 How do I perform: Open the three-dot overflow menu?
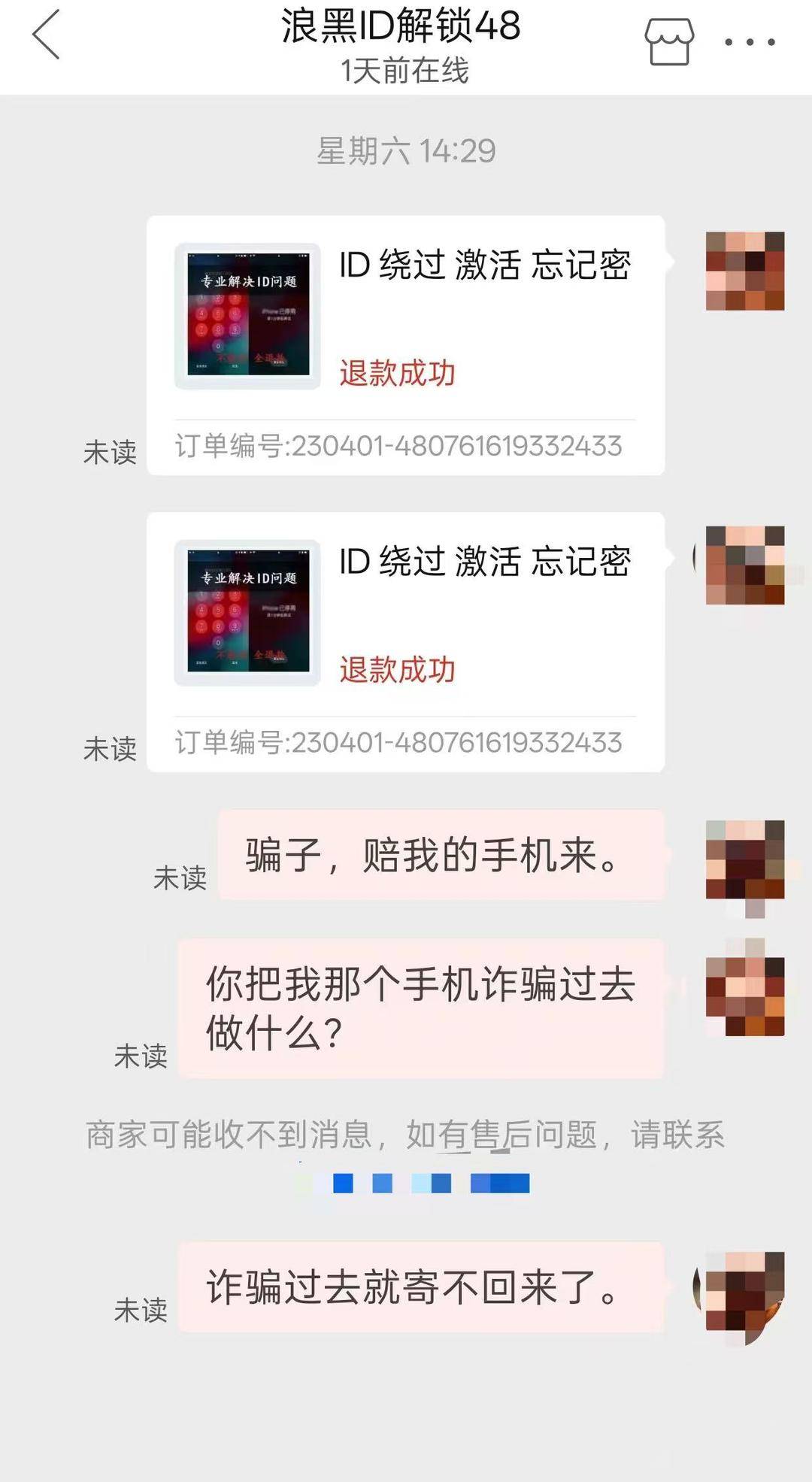(x=749, y=42)
